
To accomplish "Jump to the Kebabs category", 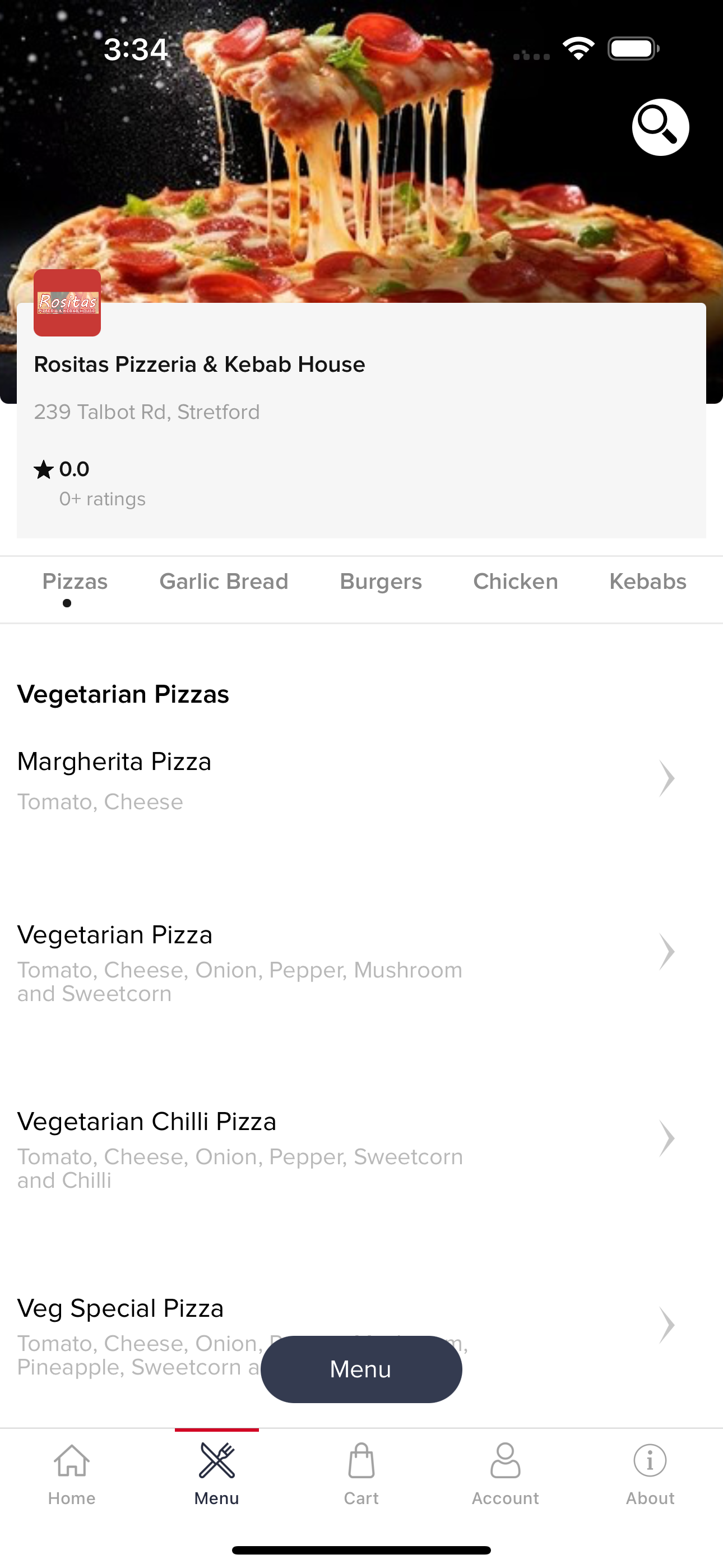I will tap(647, 582).
